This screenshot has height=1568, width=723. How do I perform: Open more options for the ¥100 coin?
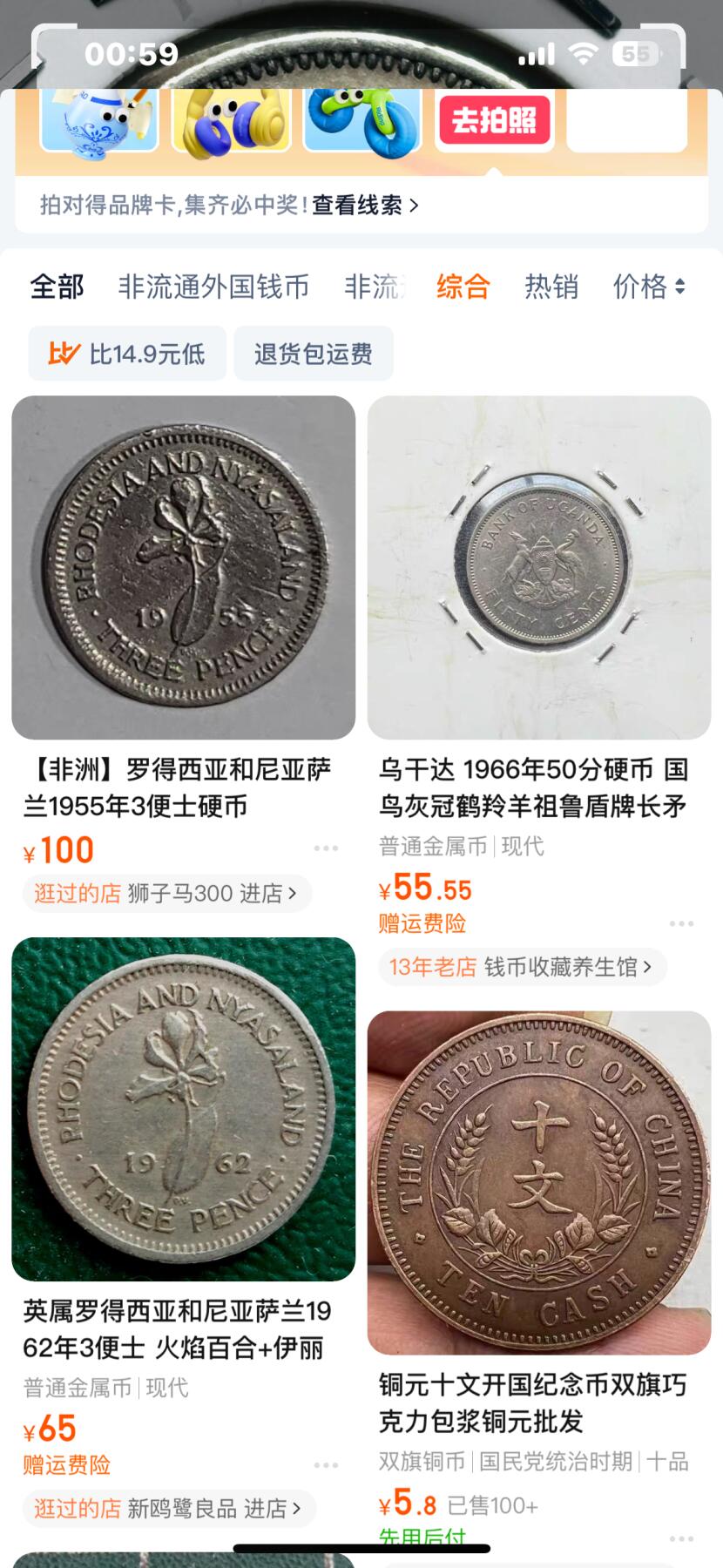(x=326, y=848)
